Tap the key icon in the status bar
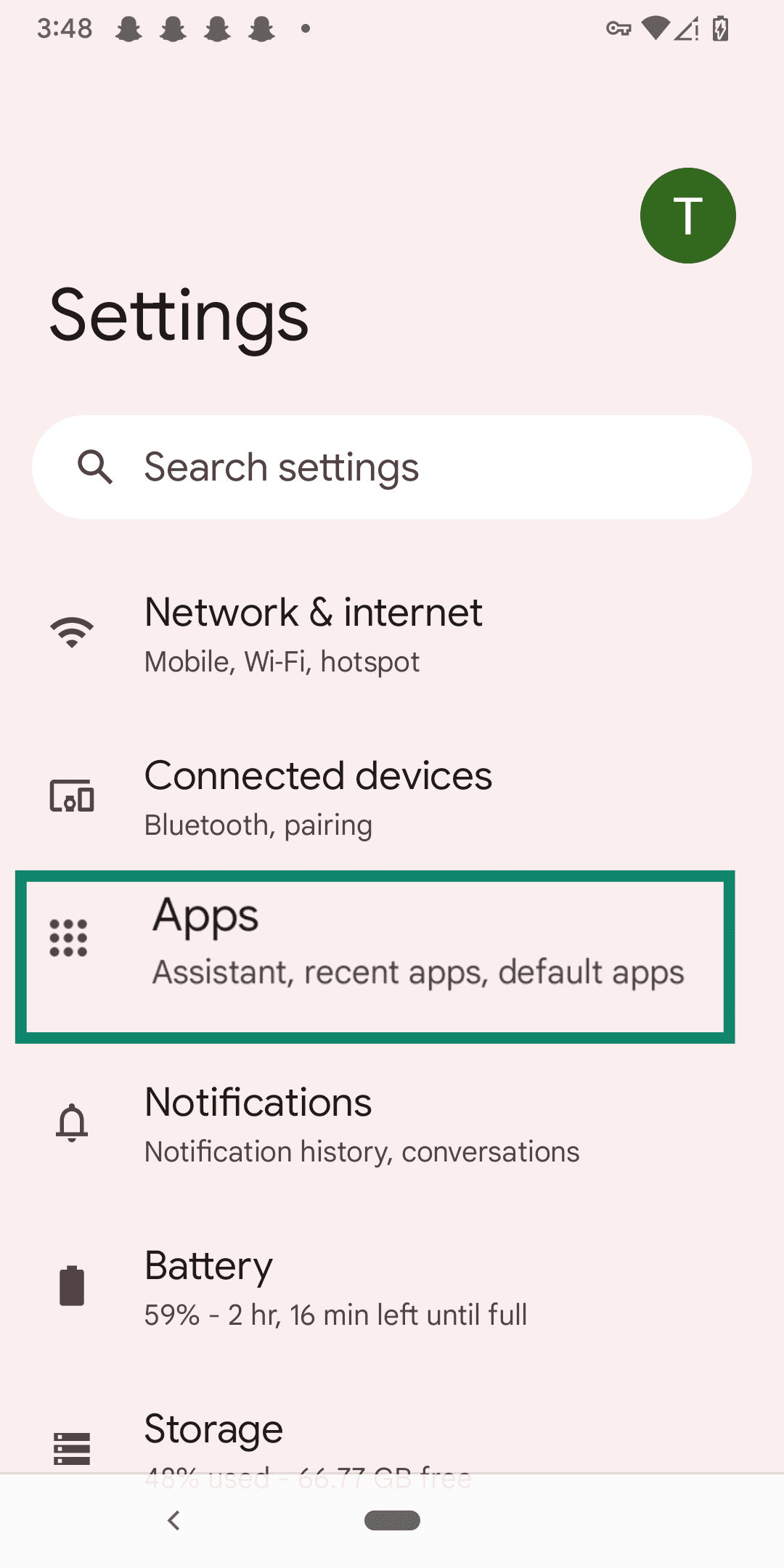Screen dimensions: 784x1568 [x=618, y=28]
